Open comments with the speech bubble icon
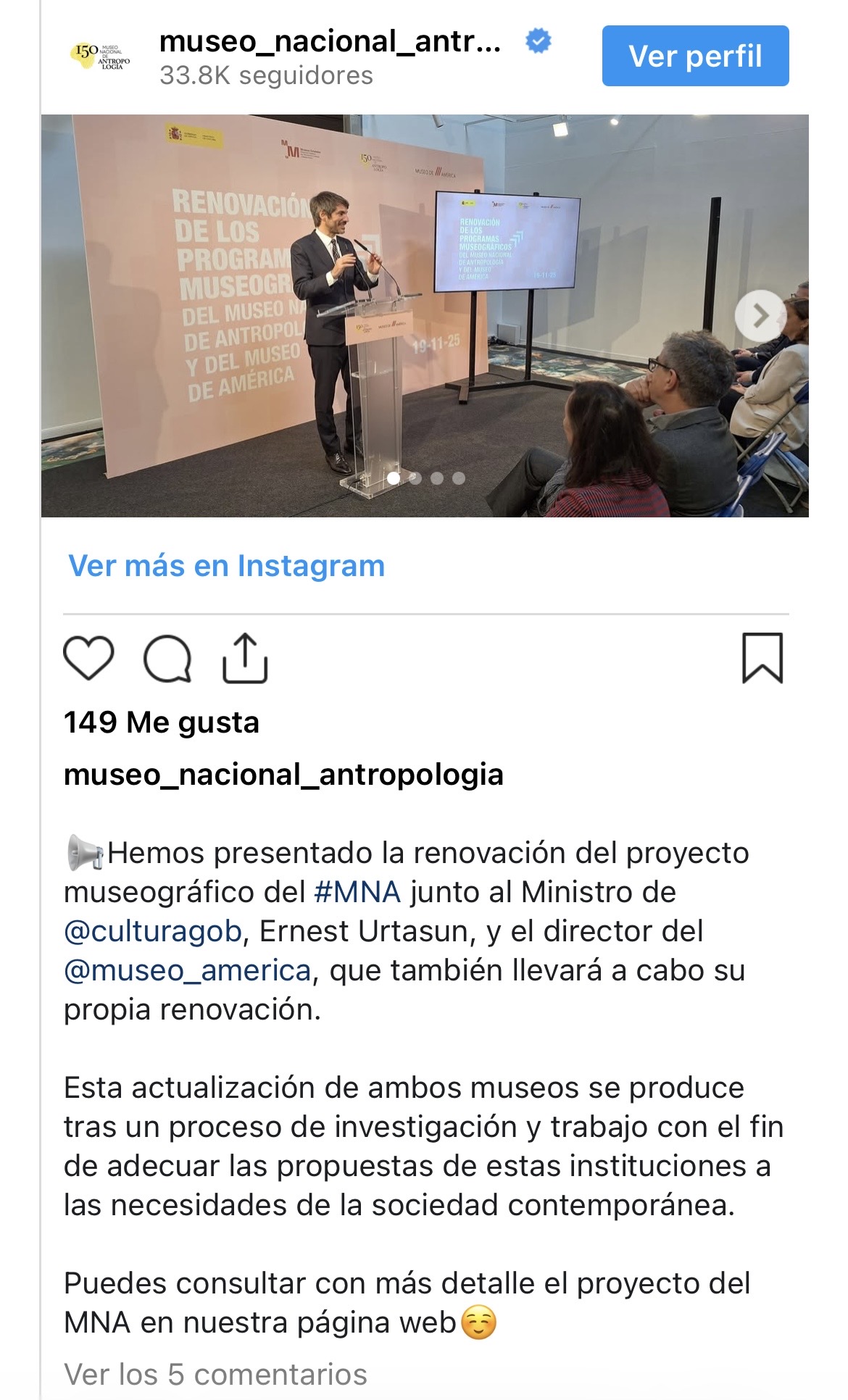 167,658
